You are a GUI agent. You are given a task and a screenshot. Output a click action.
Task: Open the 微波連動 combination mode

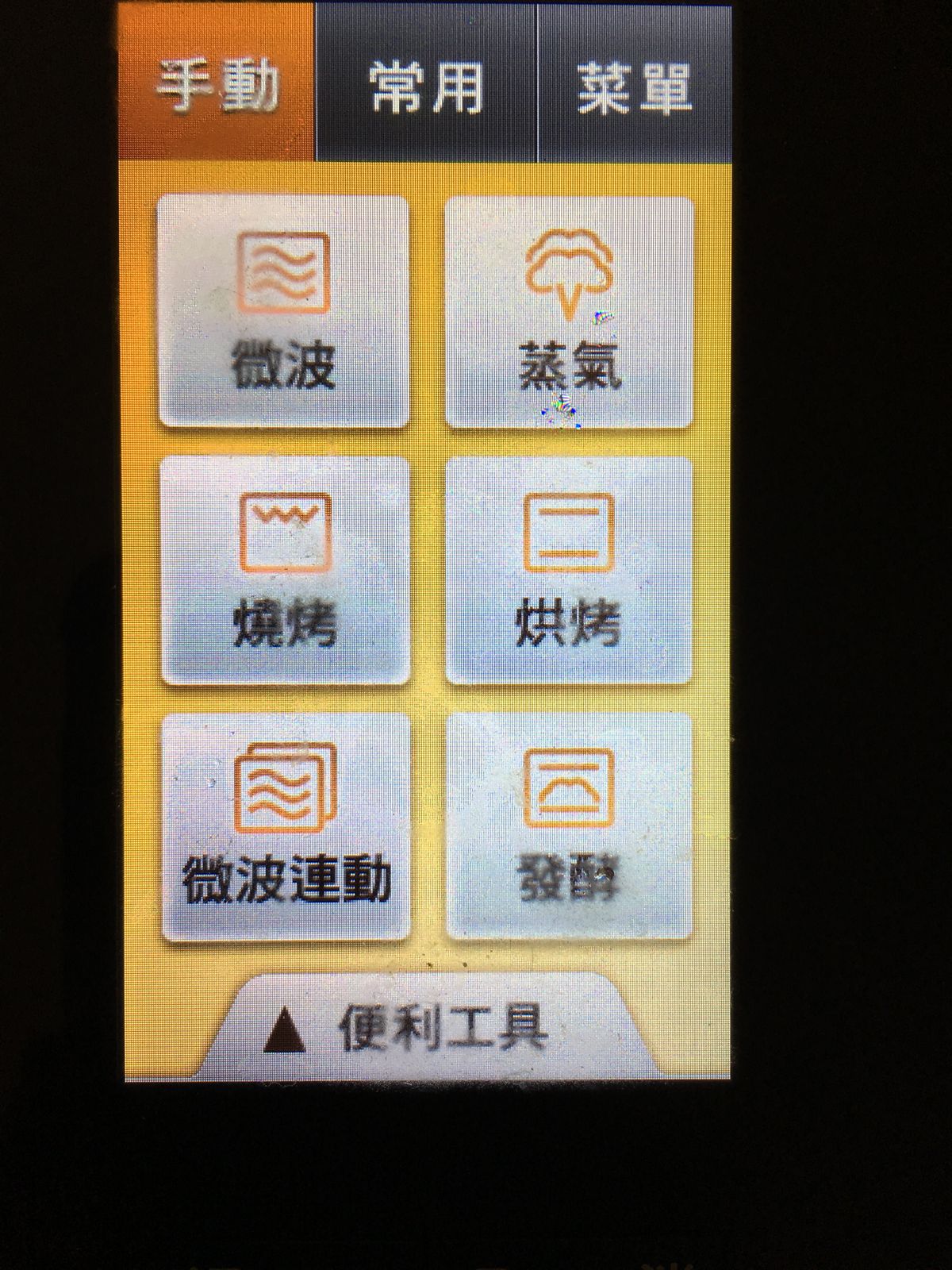[286, 827]
